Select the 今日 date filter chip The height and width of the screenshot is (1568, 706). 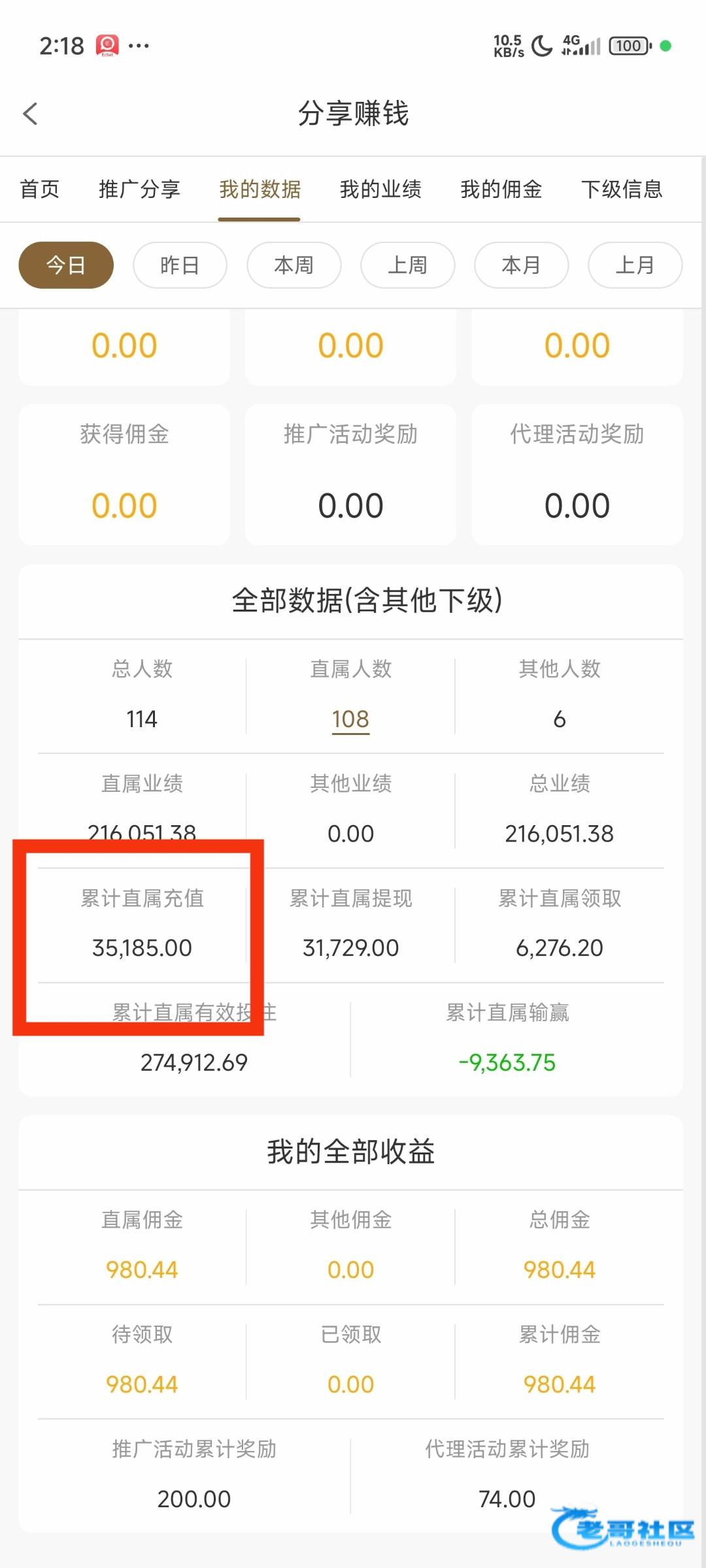[66, 265]
